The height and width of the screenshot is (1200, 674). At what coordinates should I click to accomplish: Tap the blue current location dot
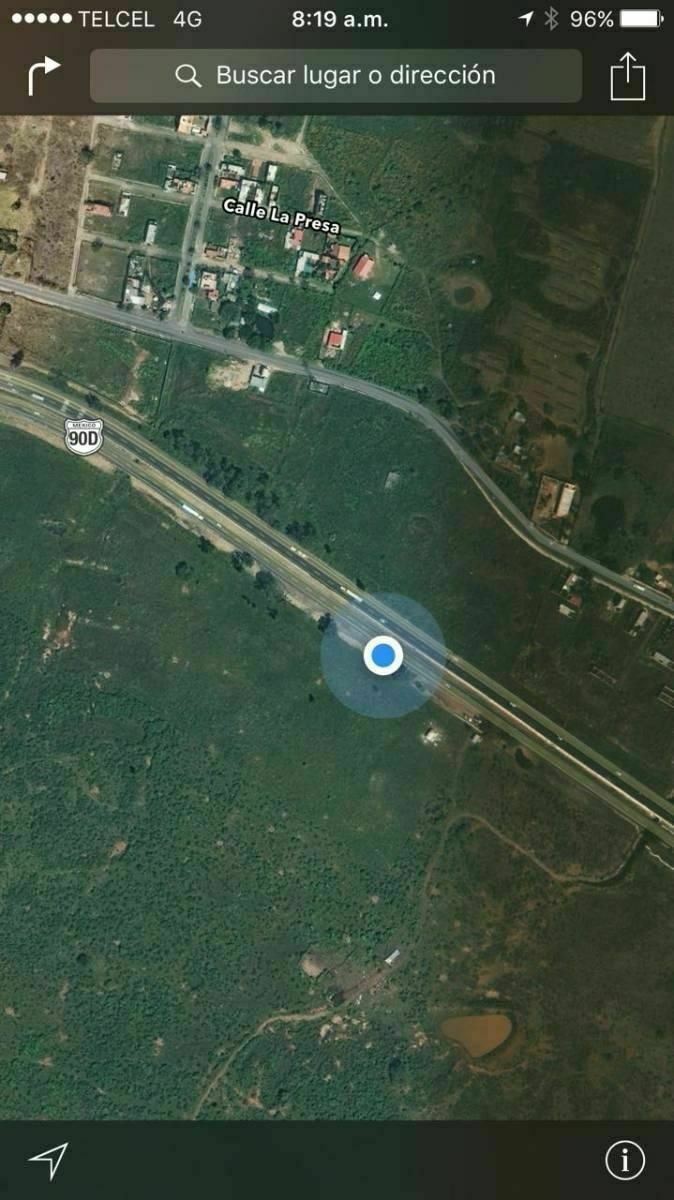point(383,656)
